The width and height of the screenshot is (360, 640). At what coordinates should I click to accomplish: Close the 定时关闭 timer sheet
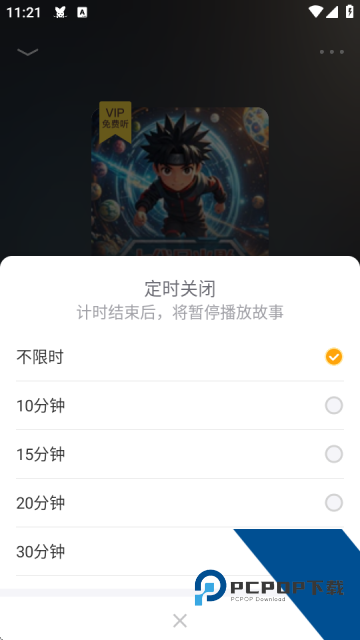tap(180, 621)
